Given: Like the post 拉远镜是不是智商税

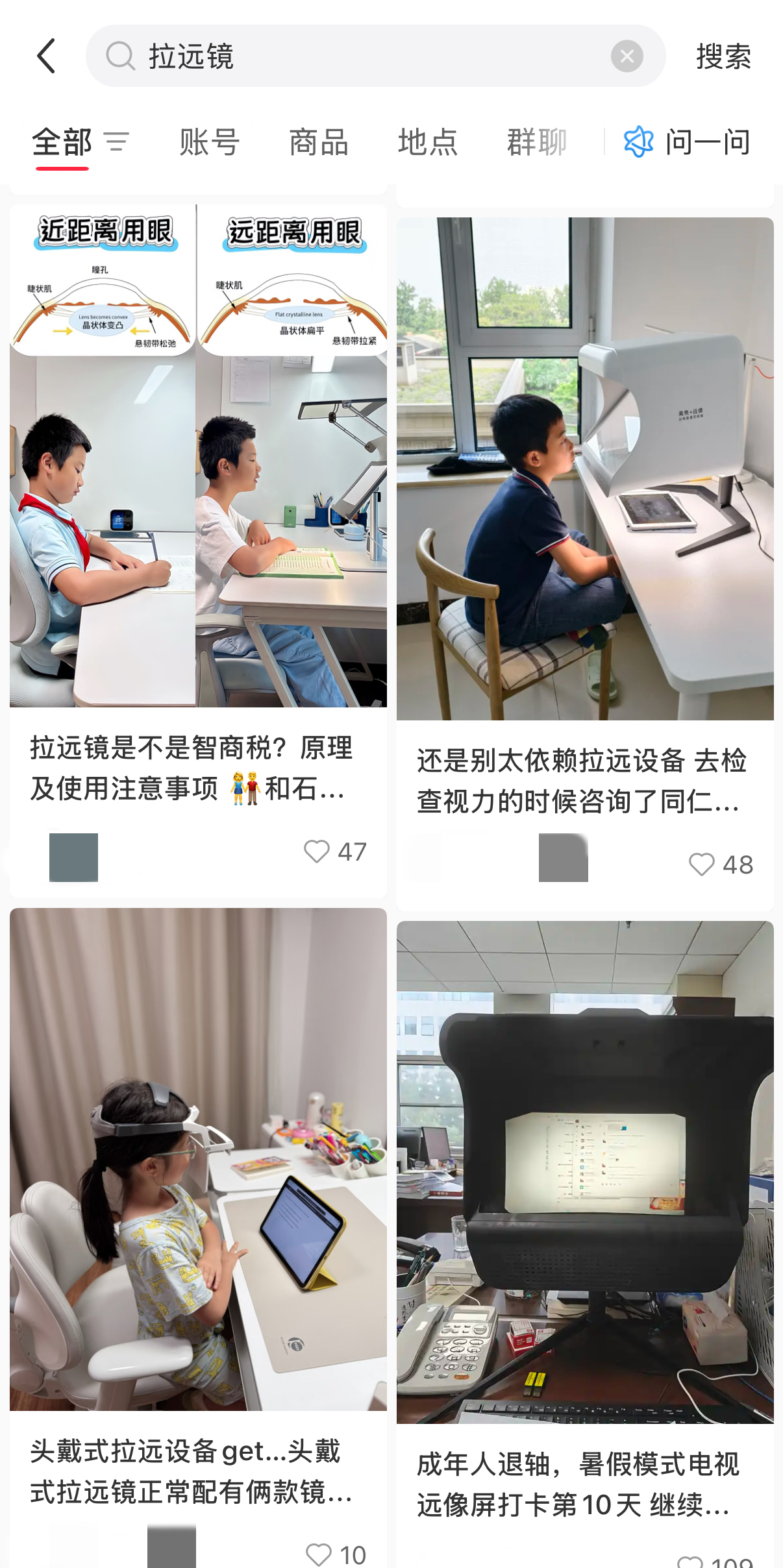Looking at the screenshot, I should click(317, 851).
